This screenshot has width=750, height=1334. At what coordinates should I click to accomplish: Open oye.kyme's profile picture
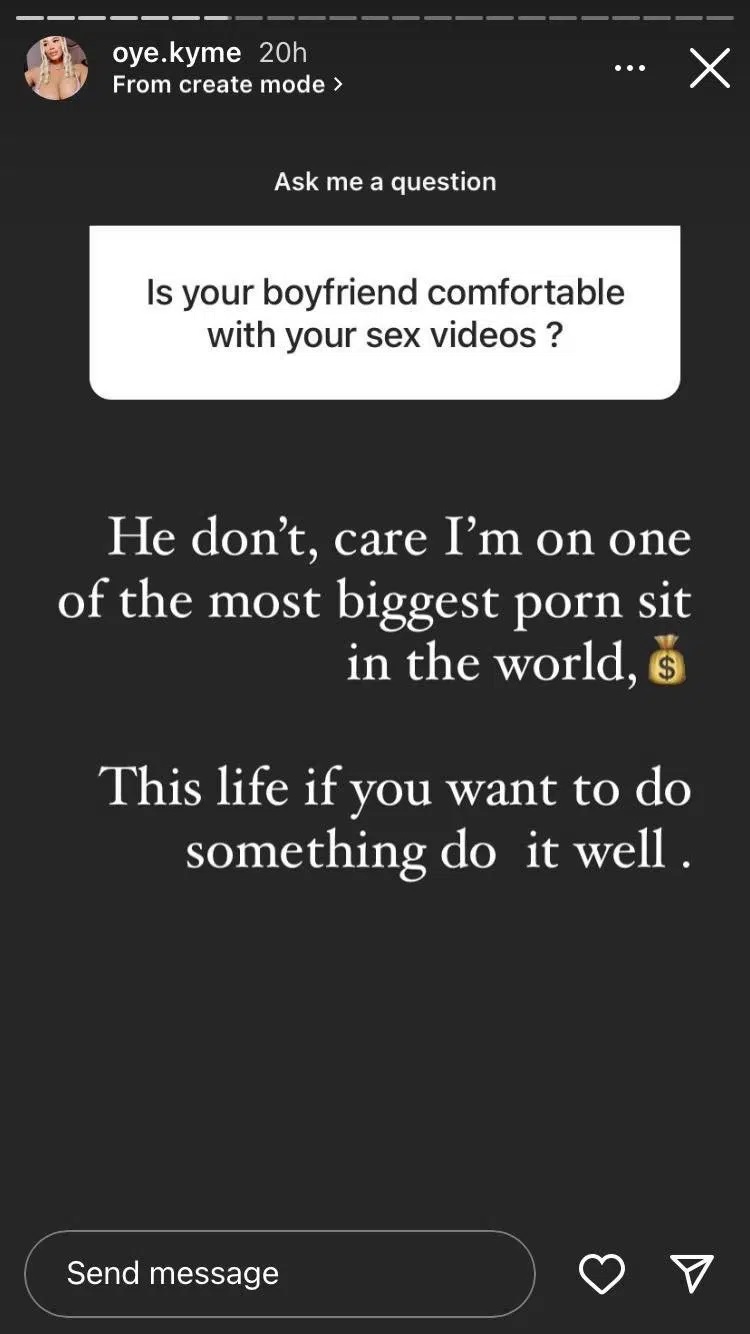point(56,68)
